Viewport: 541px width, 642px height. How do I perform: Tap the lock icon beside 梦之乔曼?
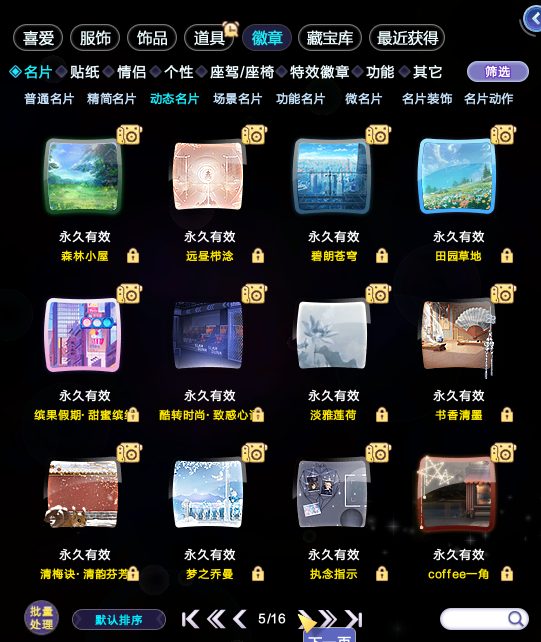[x=258, y=574]
